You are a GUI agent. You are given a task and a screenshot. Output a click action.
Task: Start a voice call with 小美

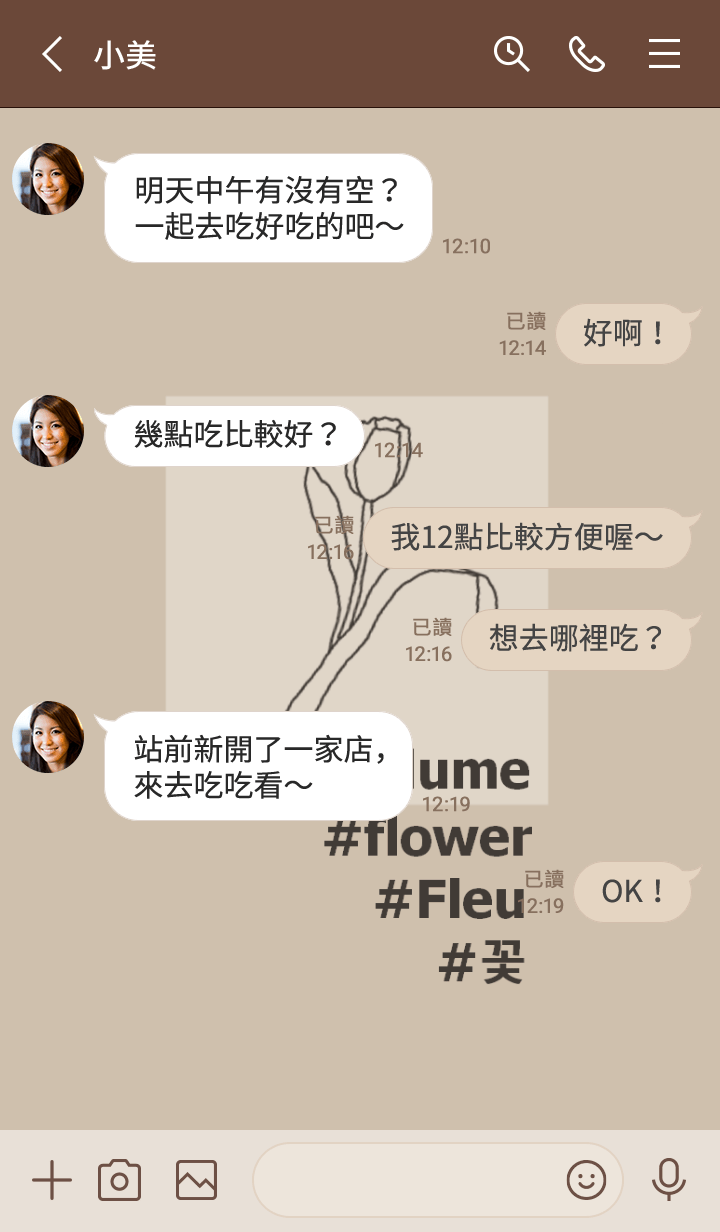[587, 54]
